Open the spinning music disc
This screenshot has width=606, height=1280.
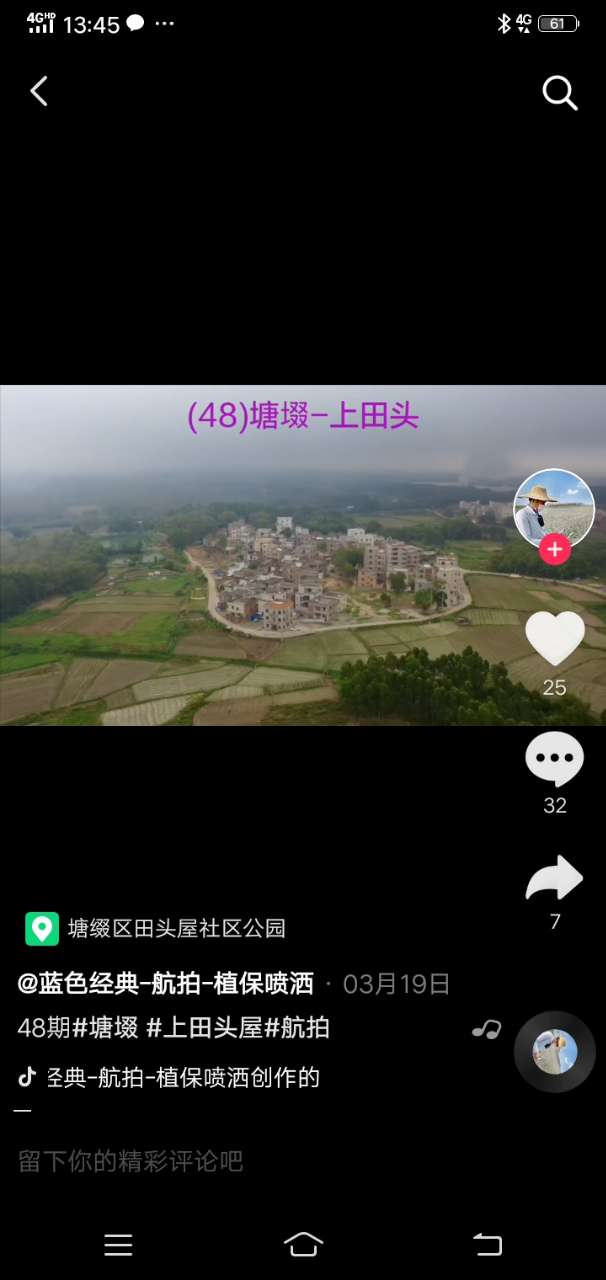tap(555, 1051)
